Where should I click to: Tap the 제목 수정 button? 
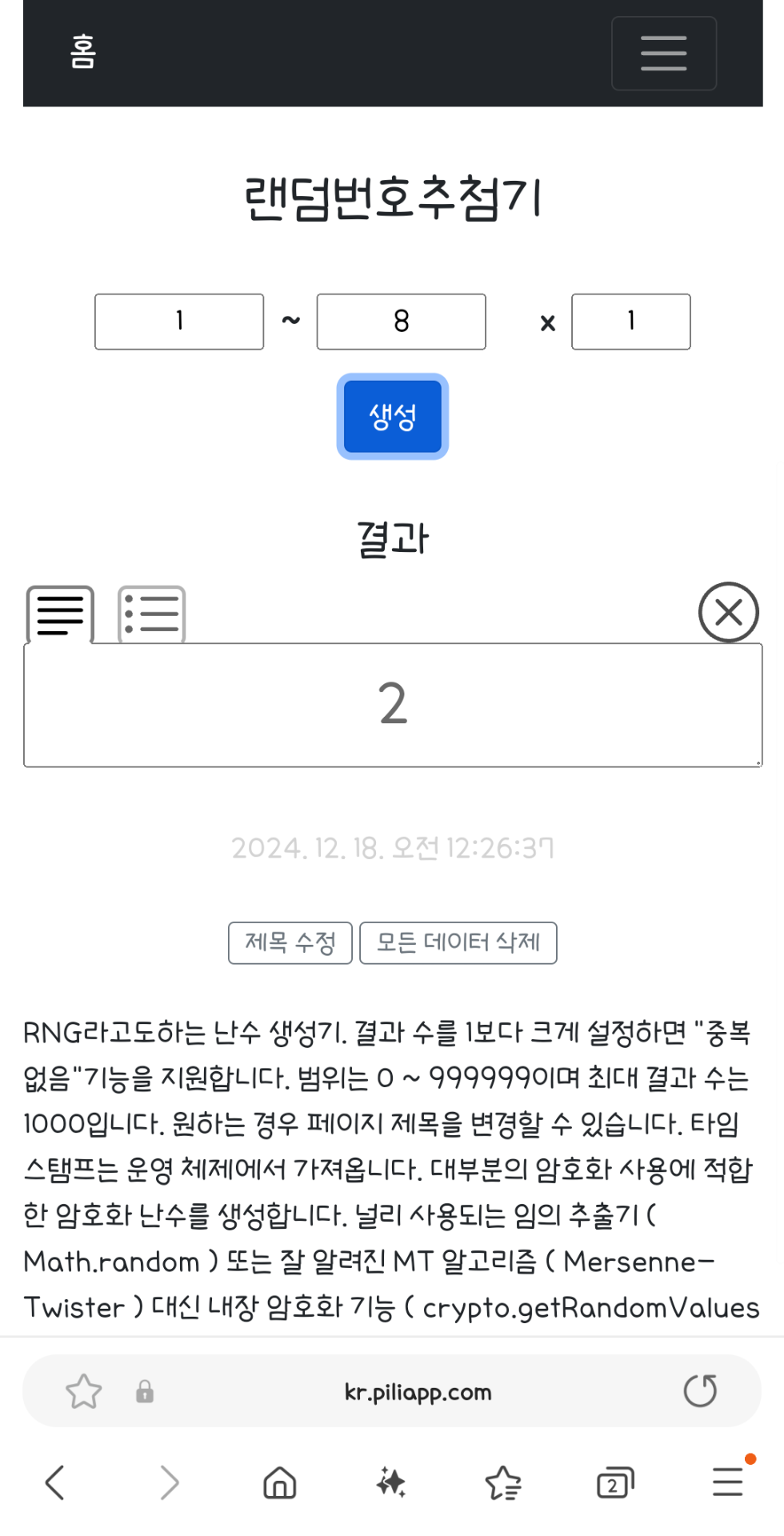[x=290, y=942]
